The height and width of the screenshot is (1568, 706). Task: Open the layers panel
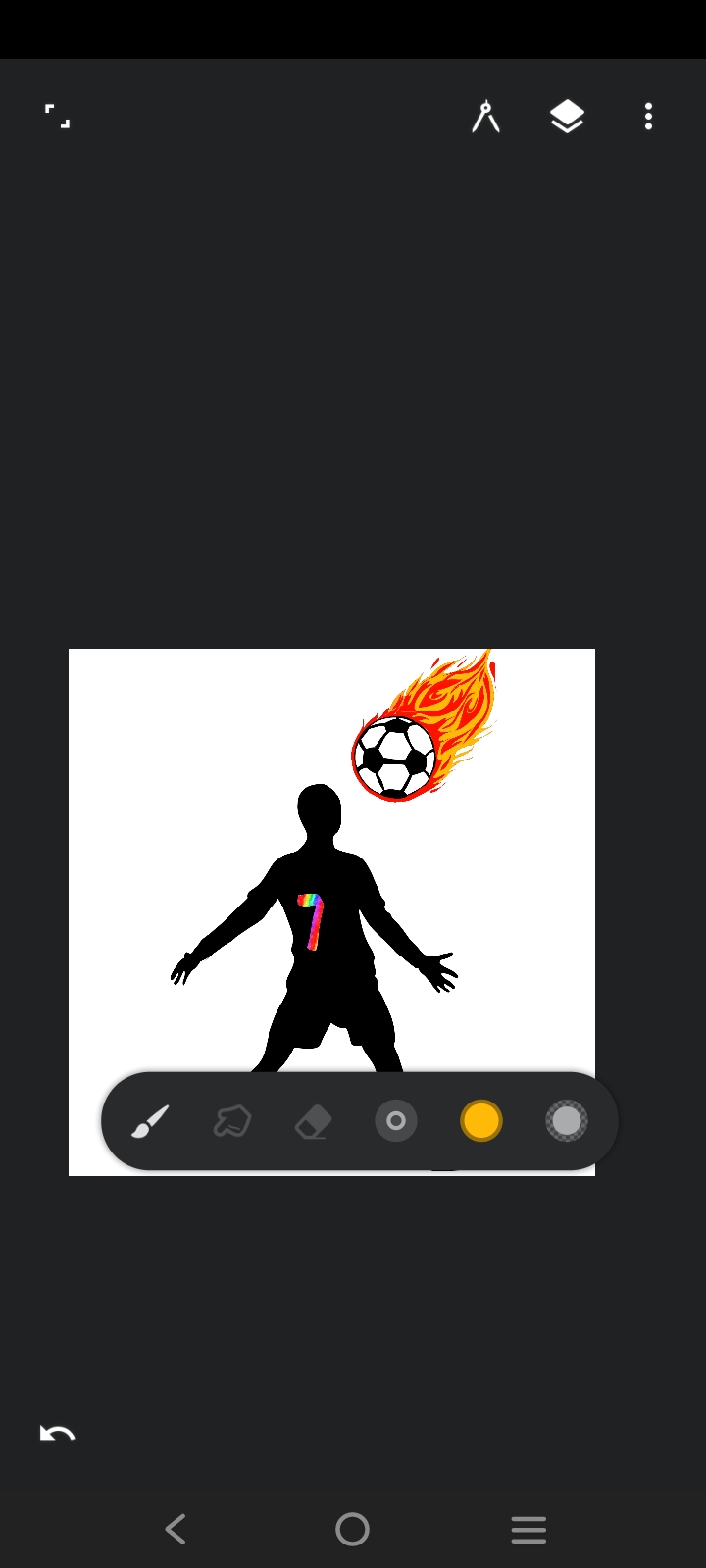(x=567, y=118)
